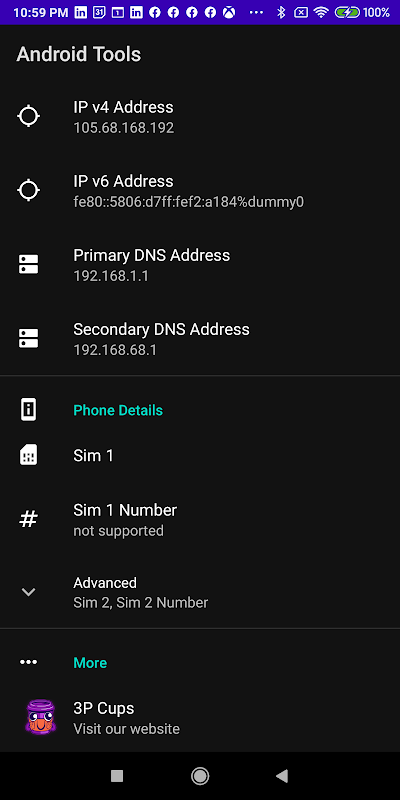400x800 pixels.
Task: Expand the Advanced section
Action: (200, 592)
